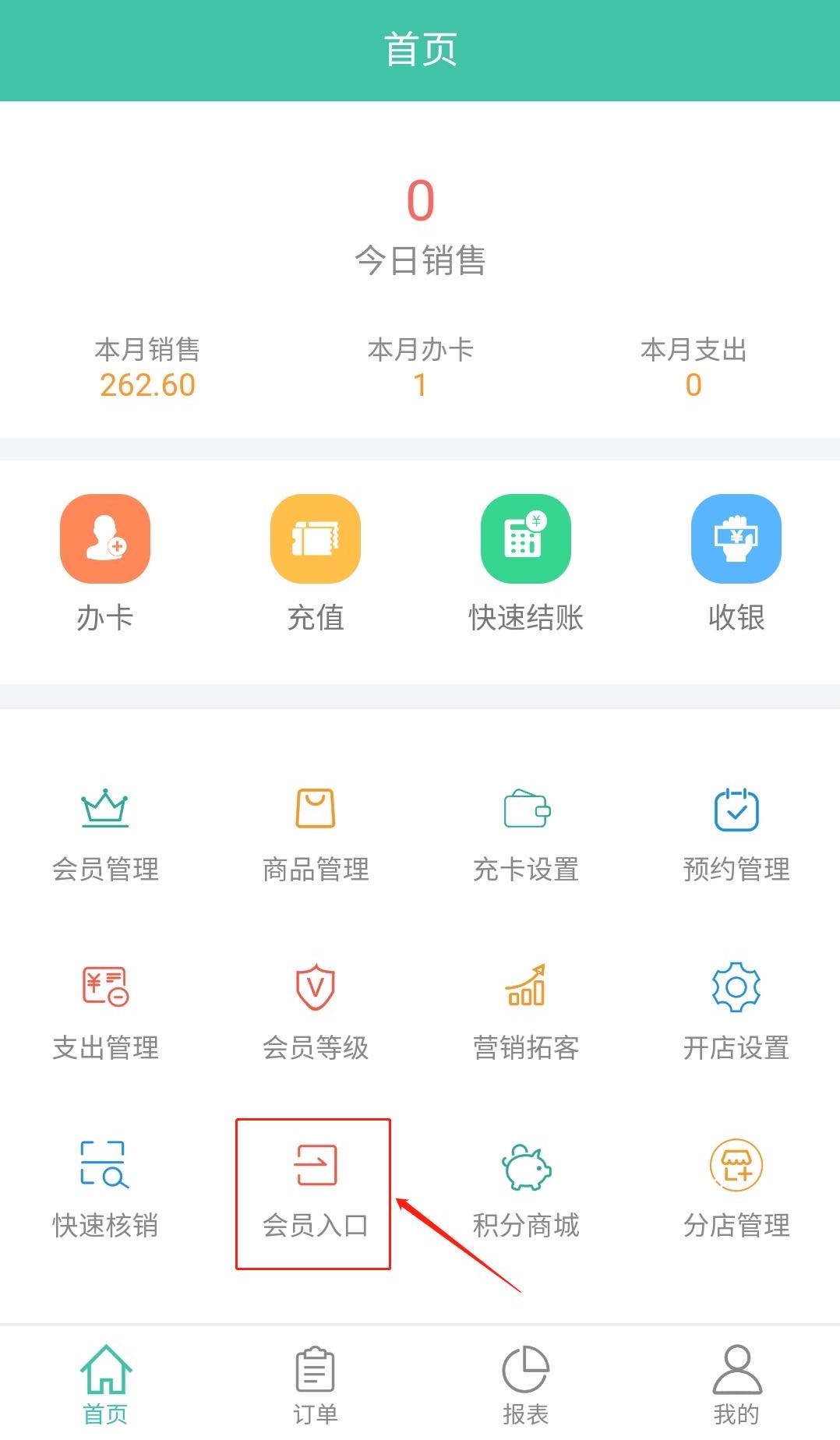The image size is (840, 1440).
Task: Open 会员管理 member management
Action: [x=105, y=835]
